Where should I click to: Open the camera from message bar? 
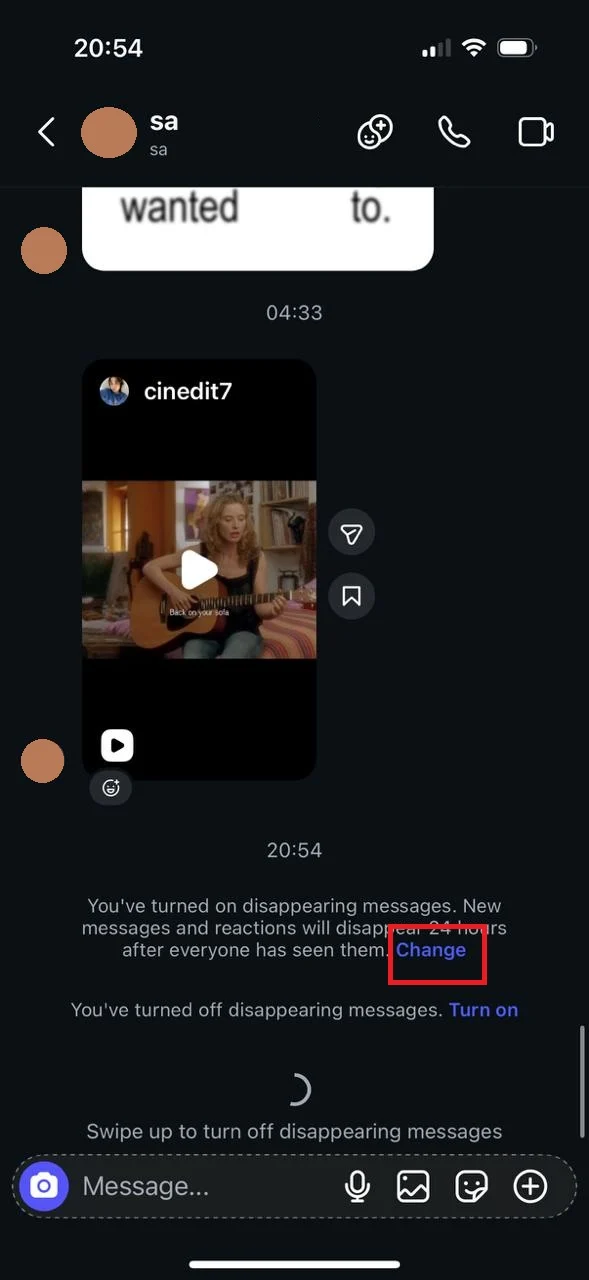pyautogui.click(x=44, y=1186)
